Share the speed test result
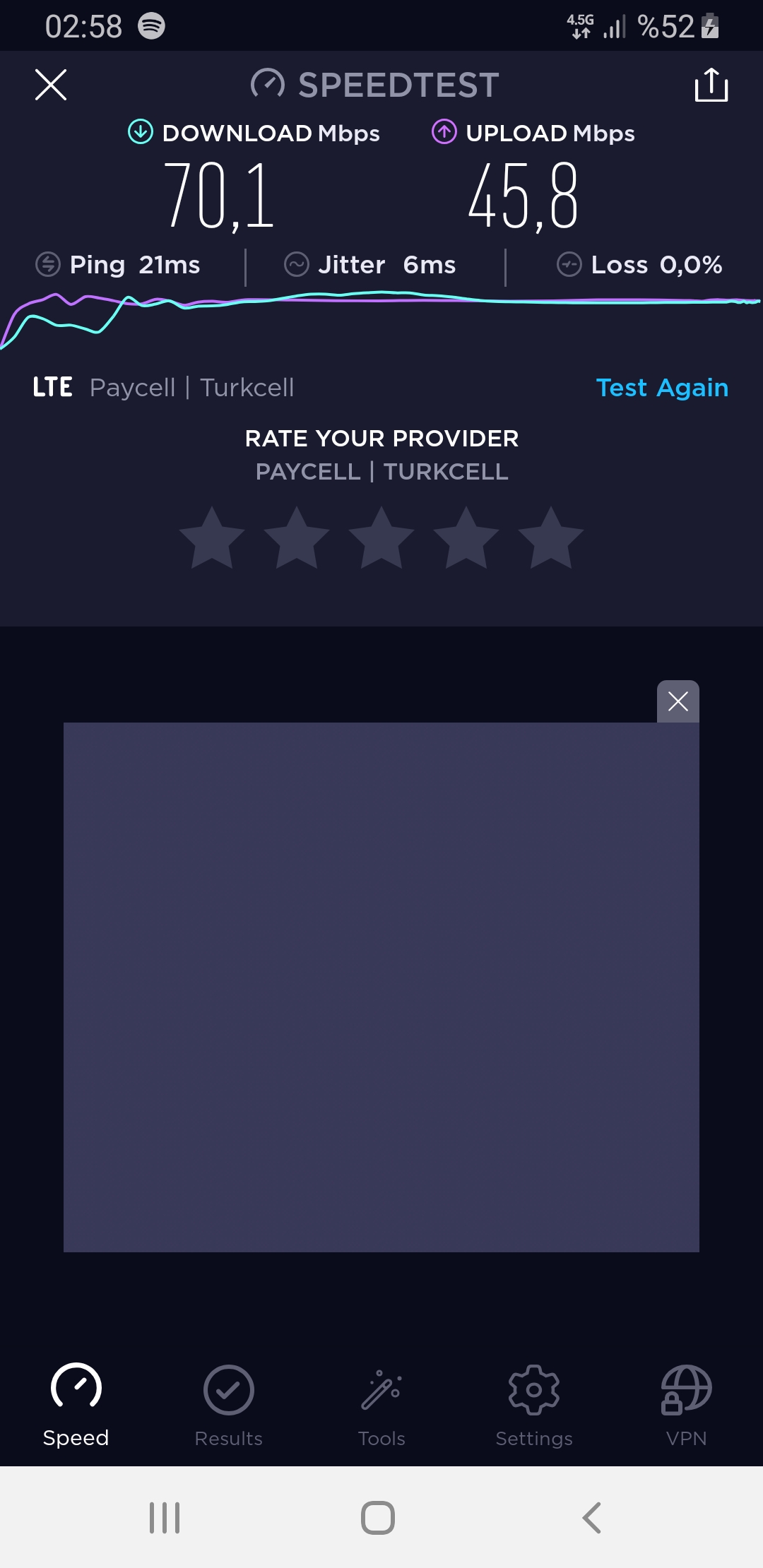This screenshot has height=1568, width=763. (x=711, y=85)
